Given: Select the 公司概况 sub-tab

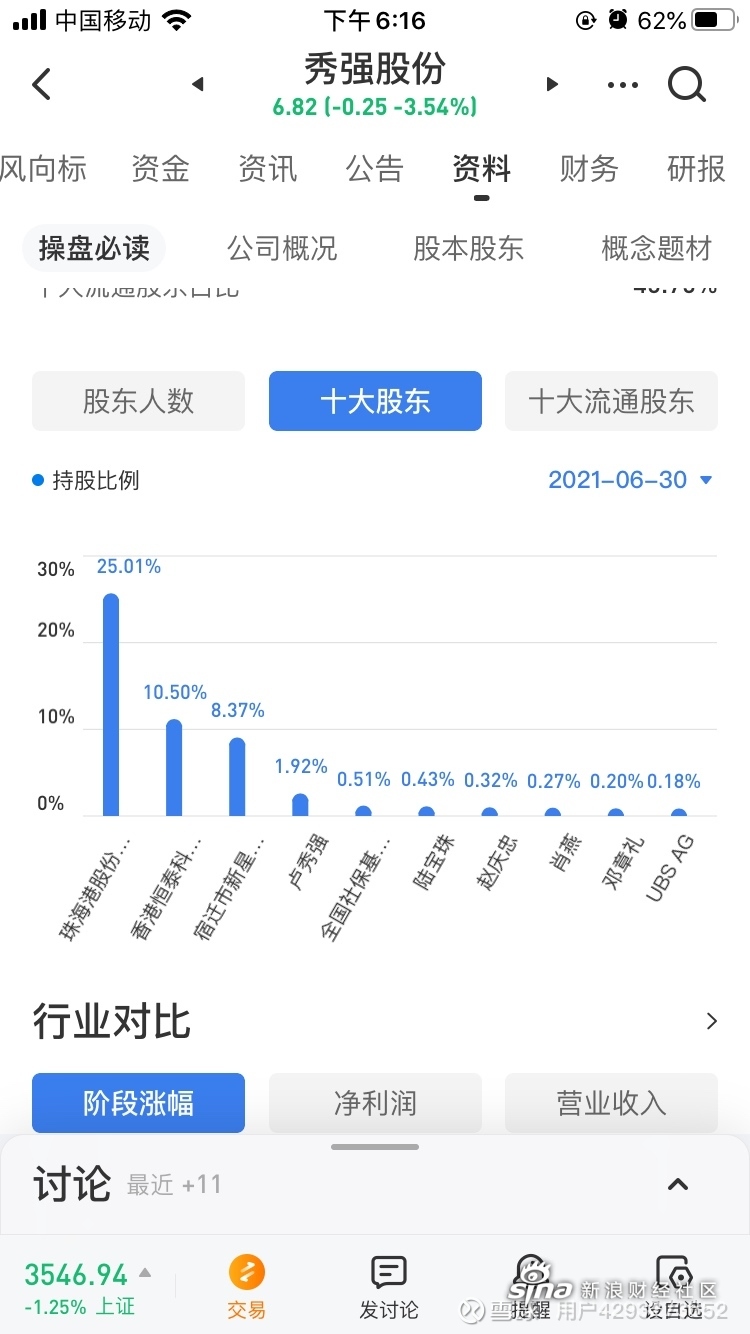Looking at the screenshot, I should point(282,248).
